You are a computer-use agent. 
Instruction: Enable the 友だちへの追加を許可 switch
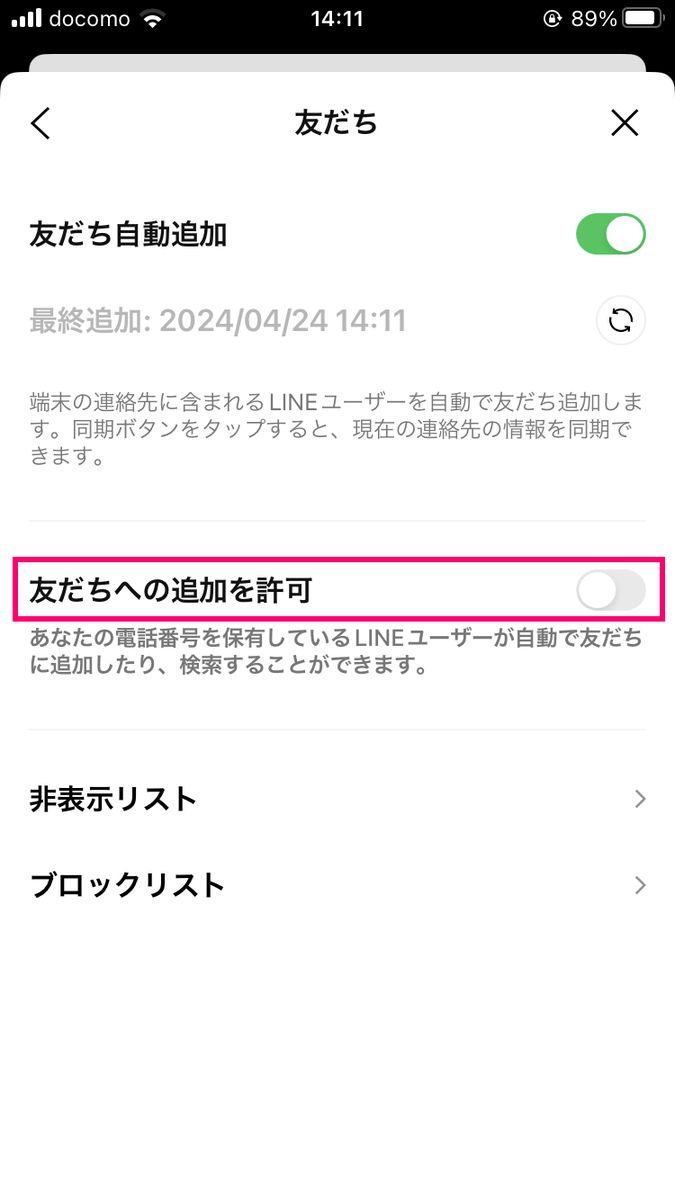611,592
